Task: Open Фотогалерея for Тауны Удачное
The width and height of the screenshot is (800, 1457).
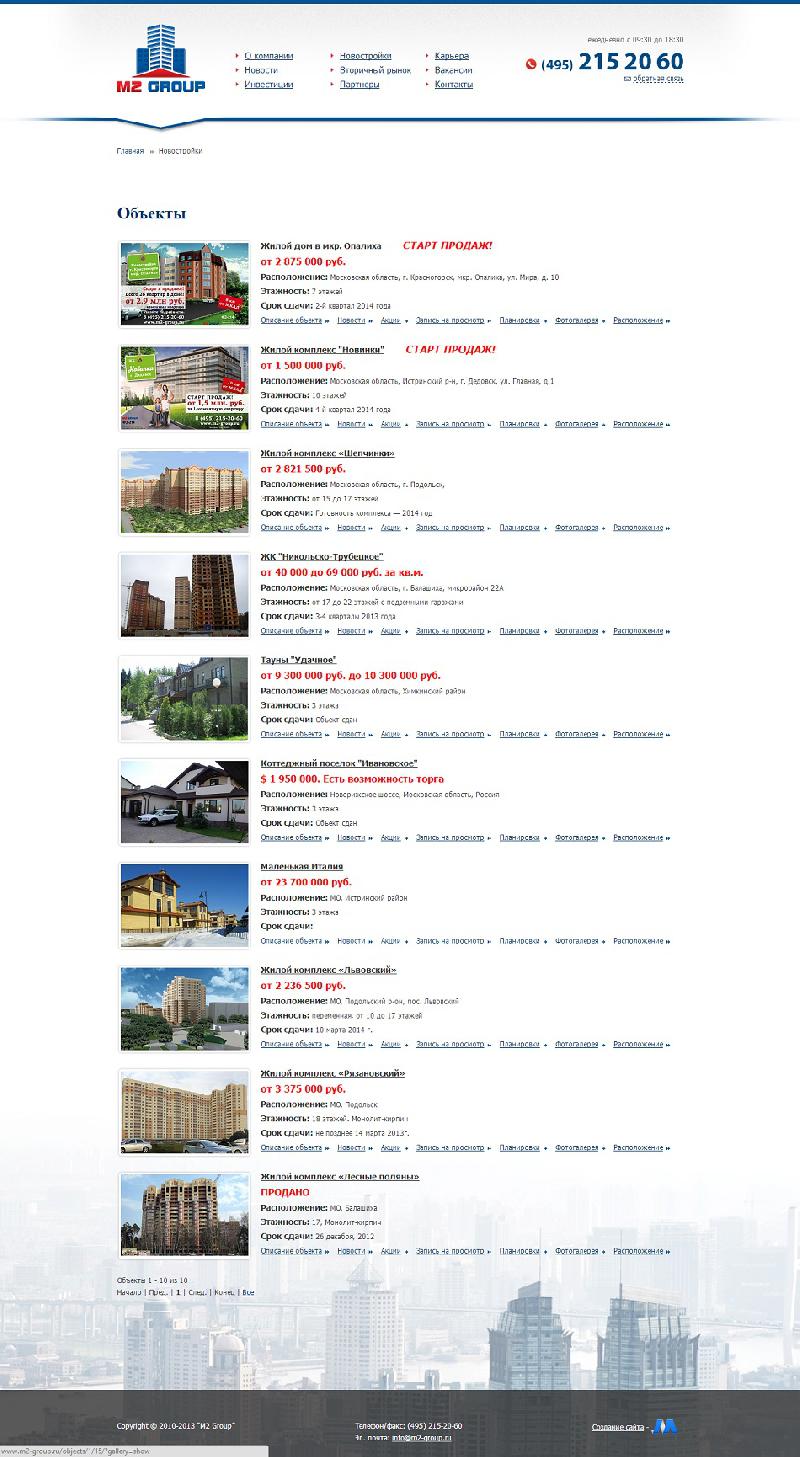Action: [x=577, y=734]
